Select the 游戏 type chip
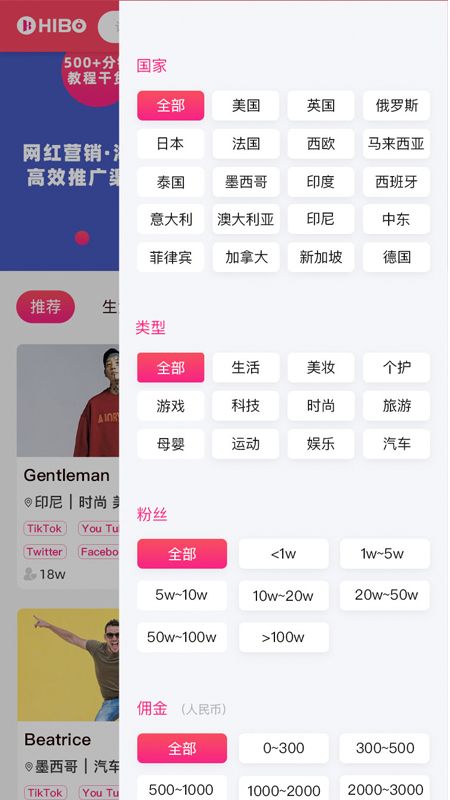The width and height of the screenshot is (450, 800). click(170, 406)
